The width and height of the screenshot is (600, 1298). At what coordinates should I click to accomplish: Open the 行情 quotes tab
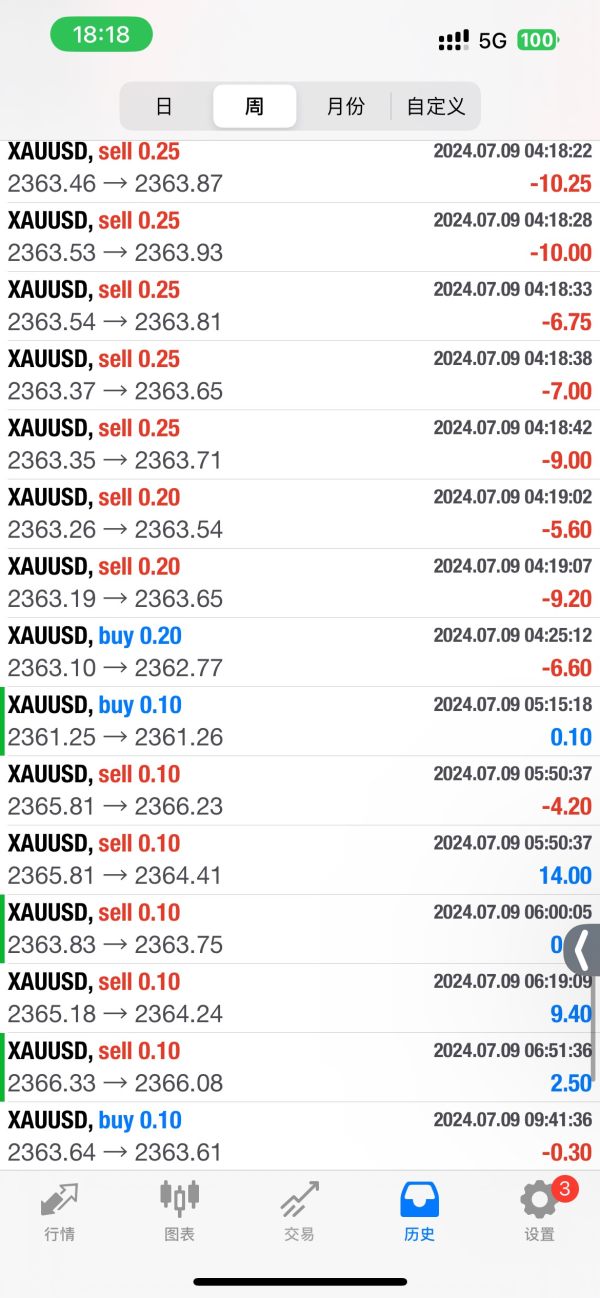[x=59, y=1210]
